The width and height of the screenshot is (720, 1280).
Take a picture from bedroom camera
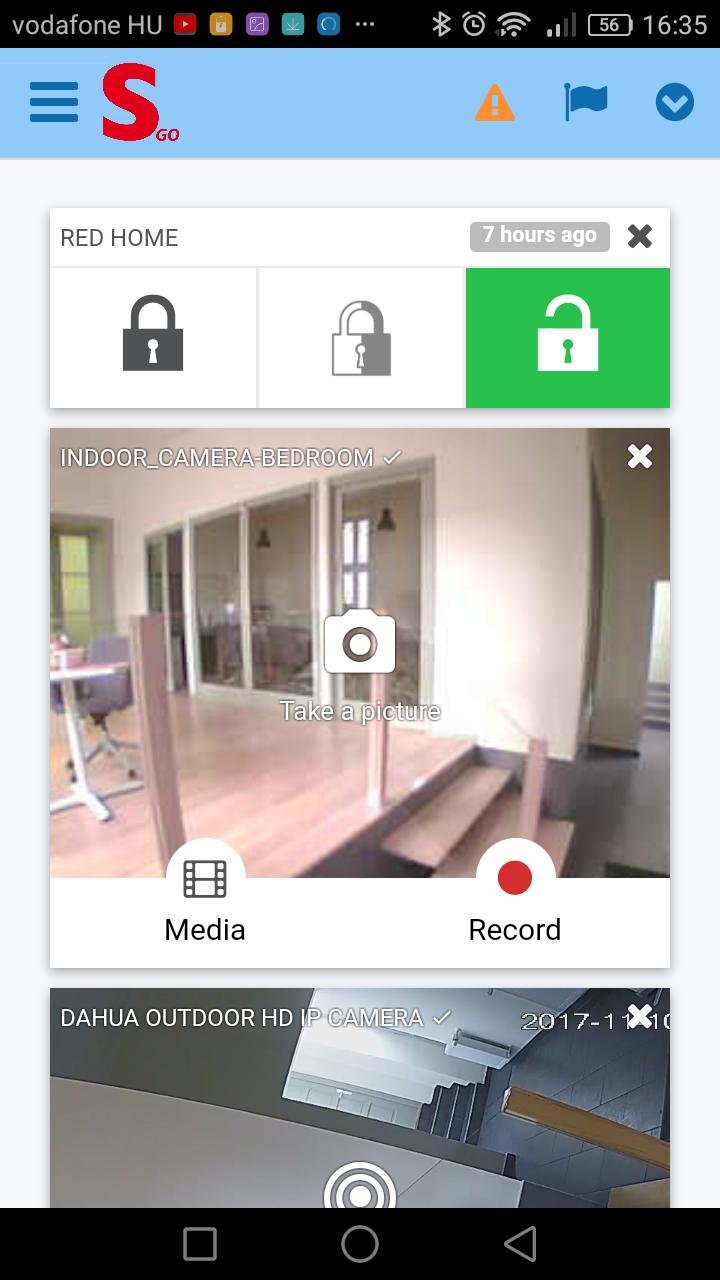coord(360,643)
